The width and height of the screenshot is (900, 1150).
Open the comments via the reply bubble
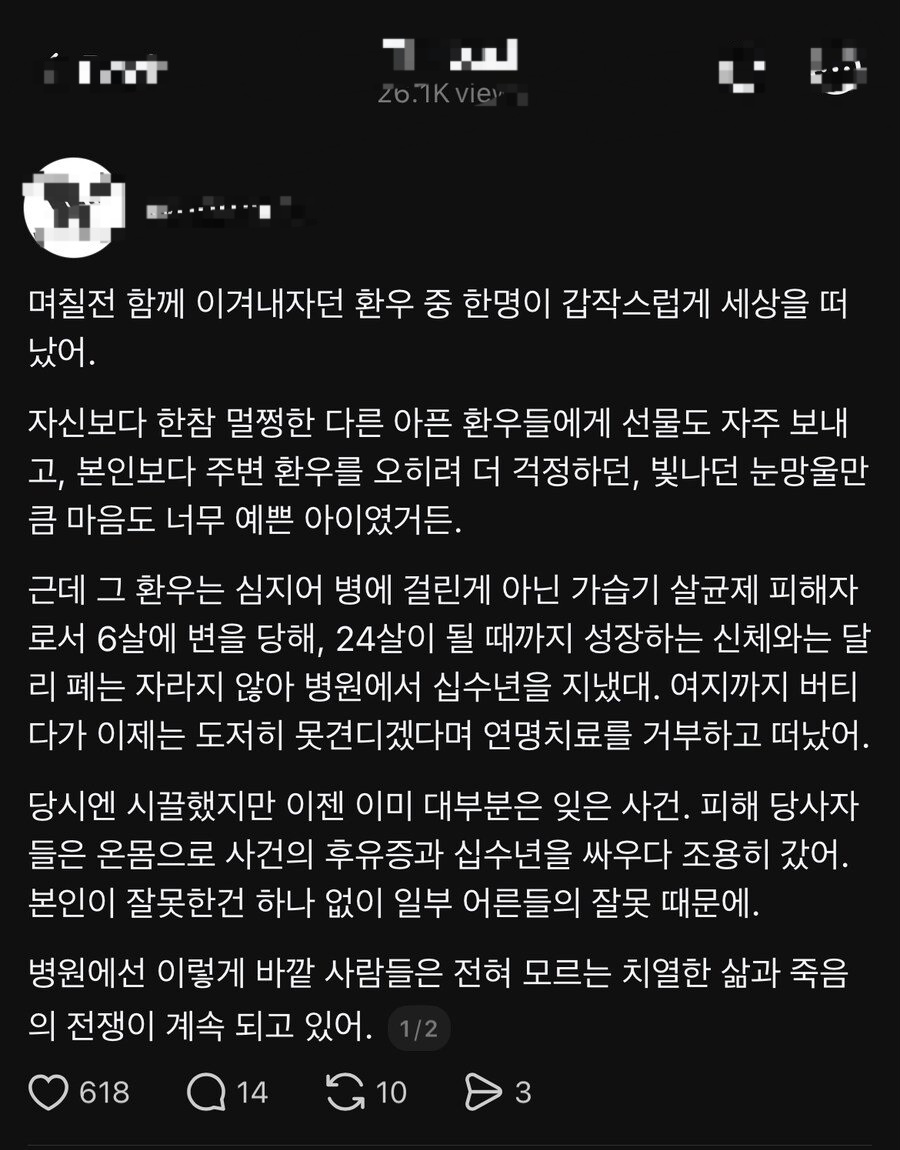pos(206,1092)
